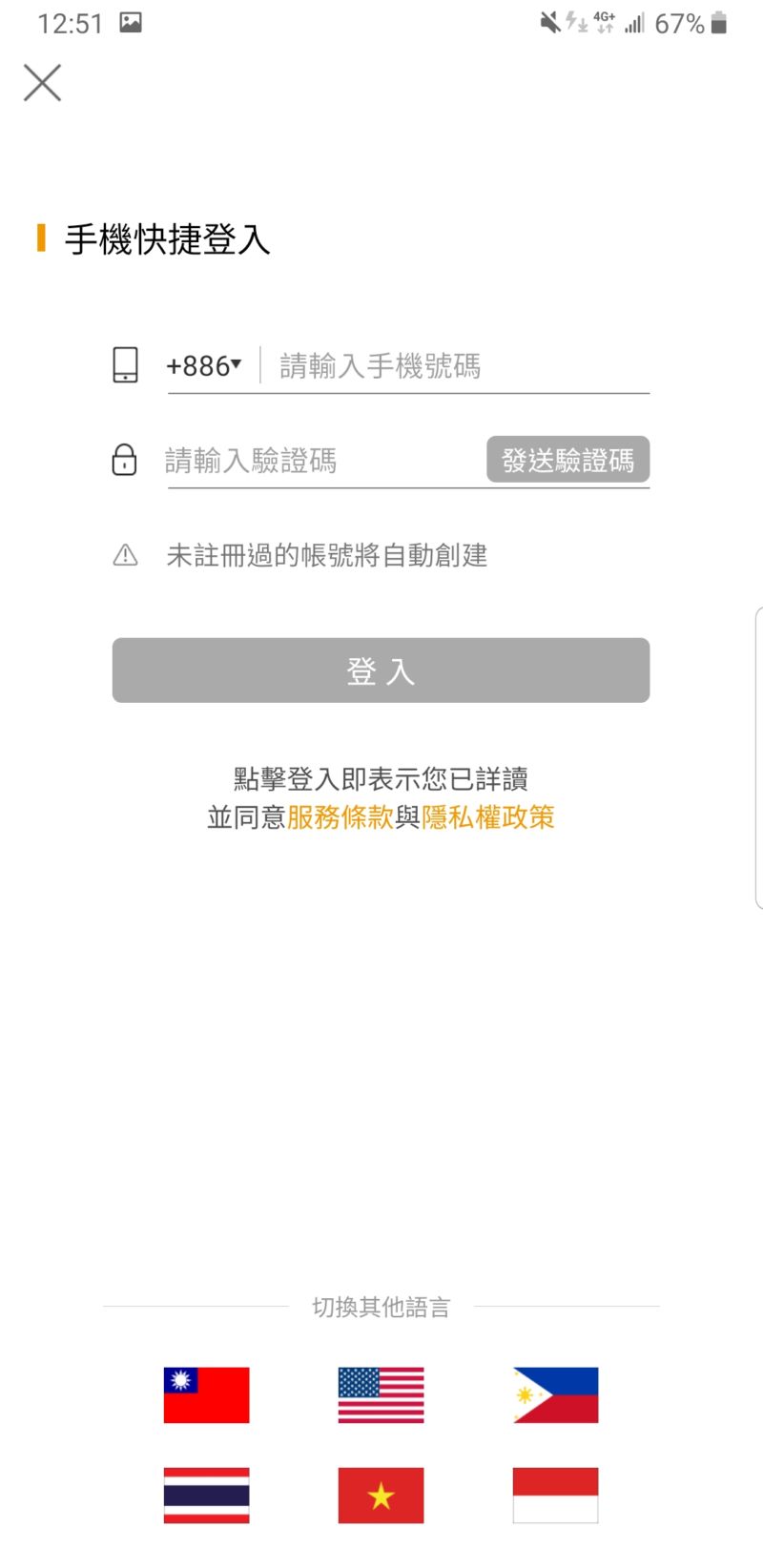Click the image notification icon in status bar
The height and width of the screenshot is (1568, 763).
129,21
